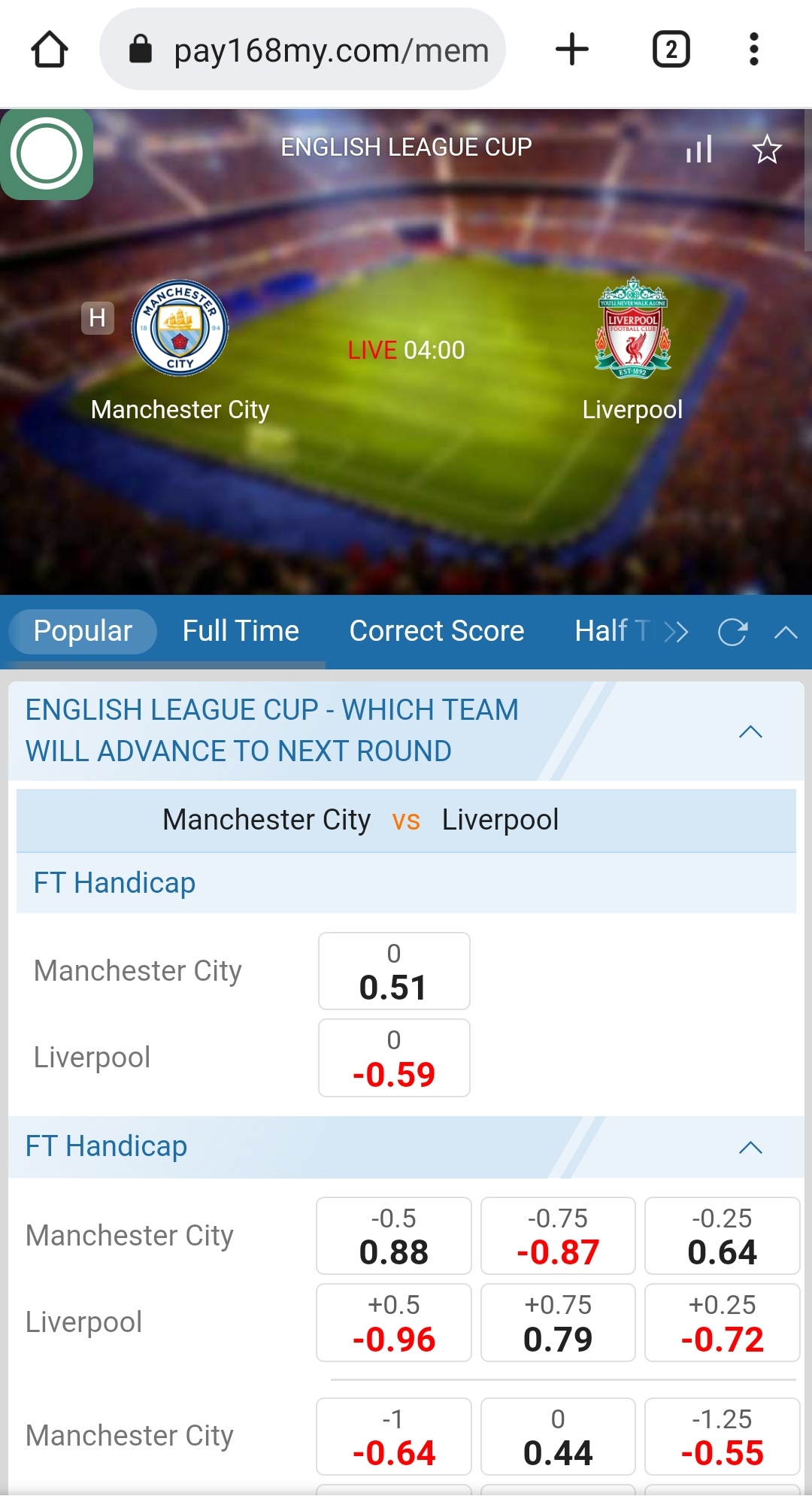
Task: Switch to the Full Time tab
Action: coord(241,631)
